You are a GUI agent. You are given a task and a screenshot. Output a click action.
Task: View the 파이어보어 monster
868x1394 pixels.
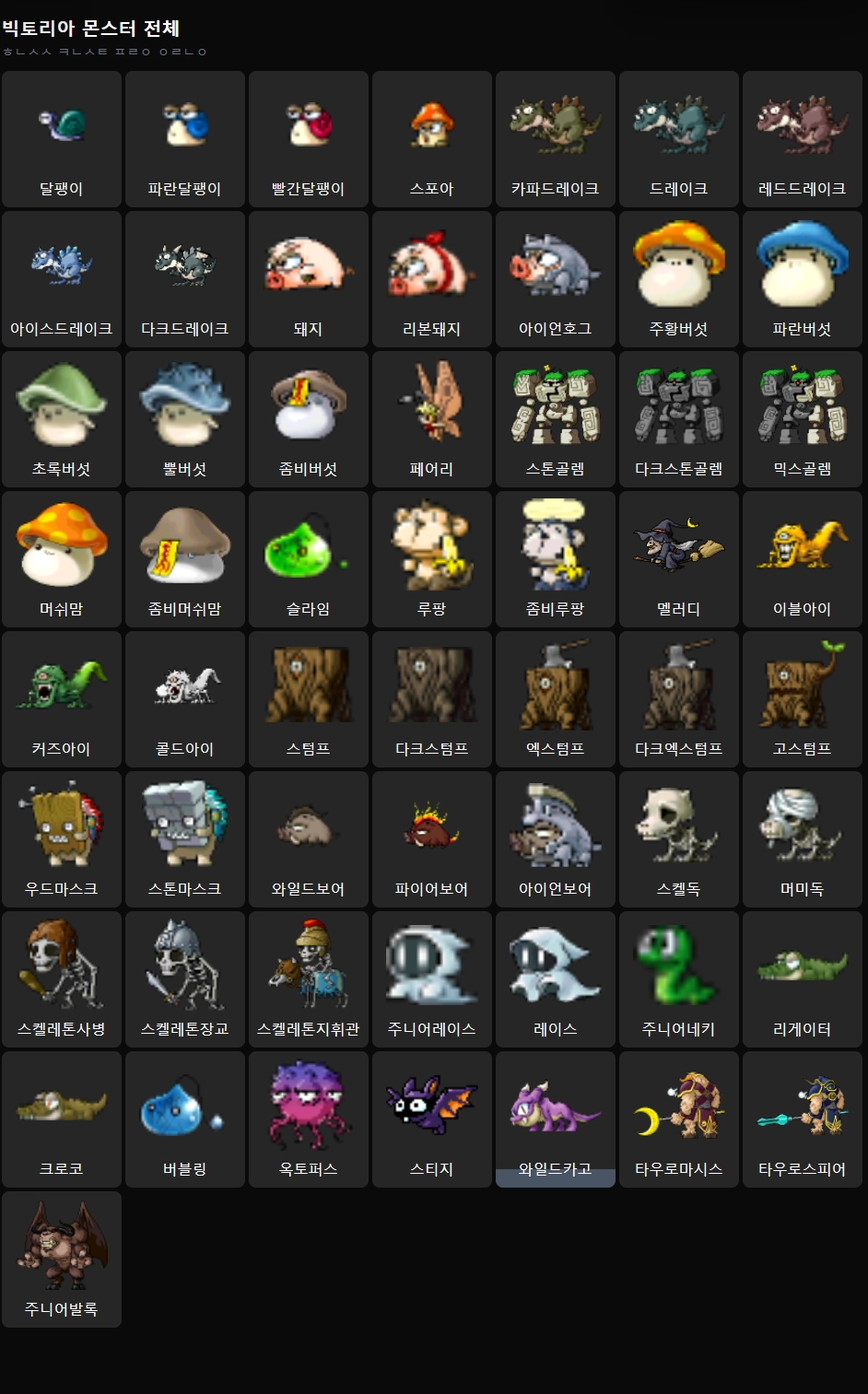coord(432,839)
